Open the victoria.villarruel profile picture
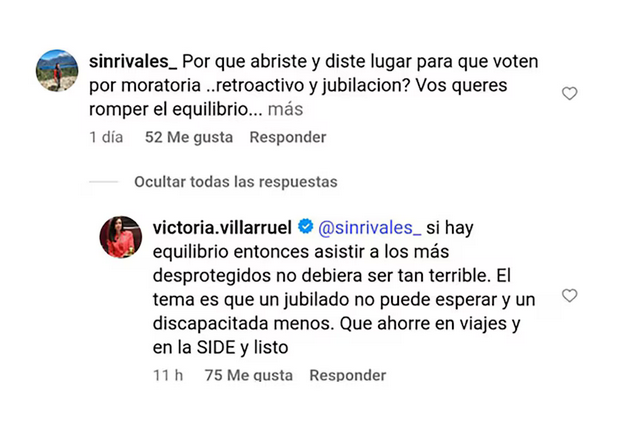Screen dimensions: 623x434 pos(119,237)
